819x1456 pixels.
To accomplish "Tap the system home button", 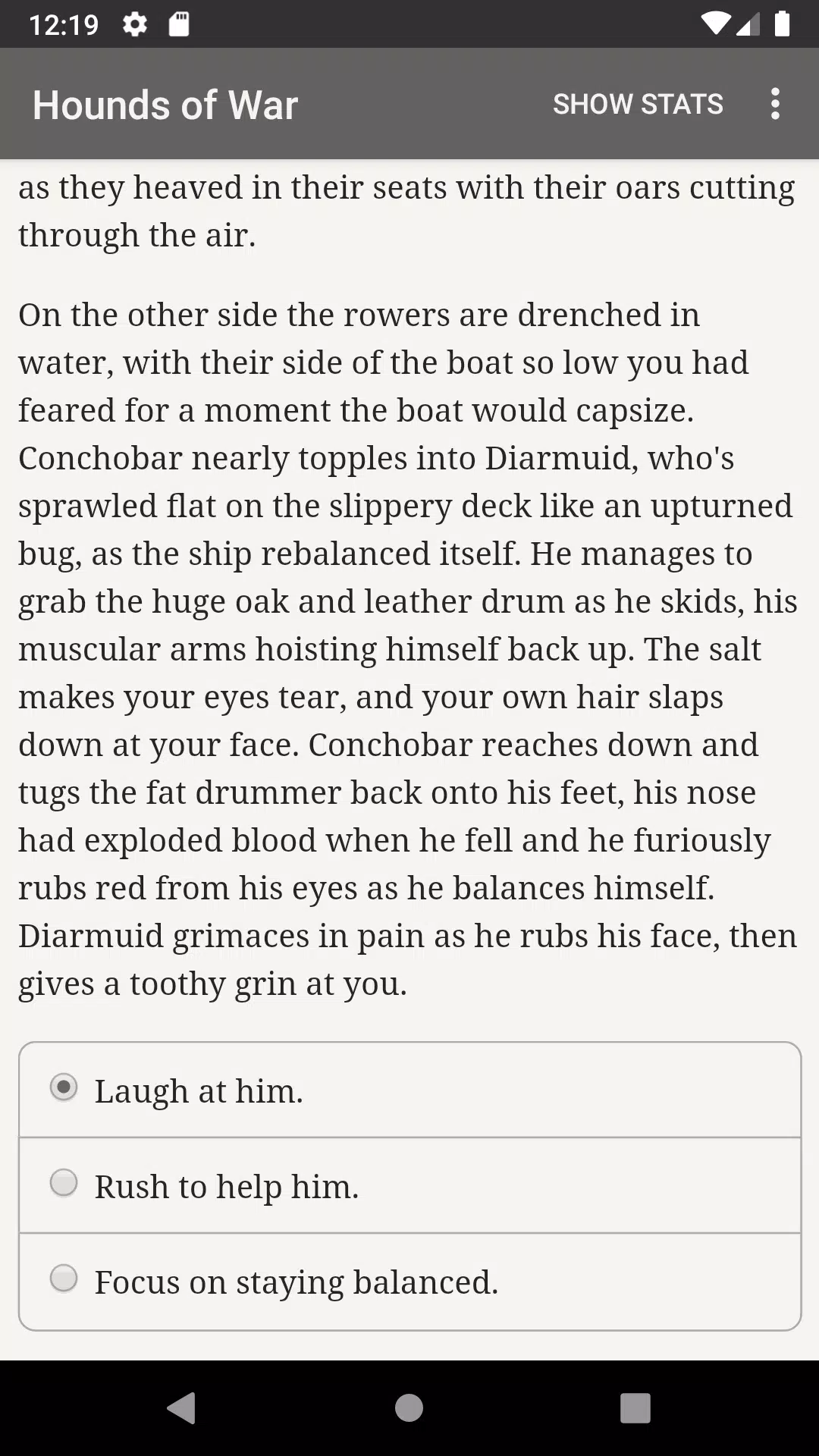I will (409, 1408).
